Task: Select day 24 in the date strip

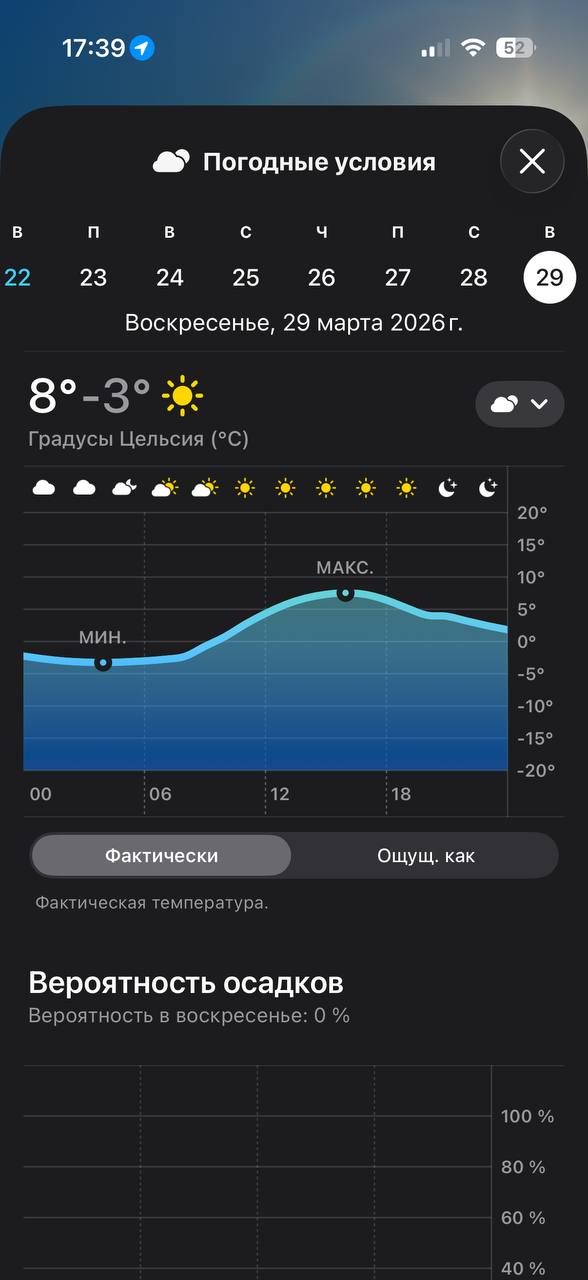Action: coord(169,277)
